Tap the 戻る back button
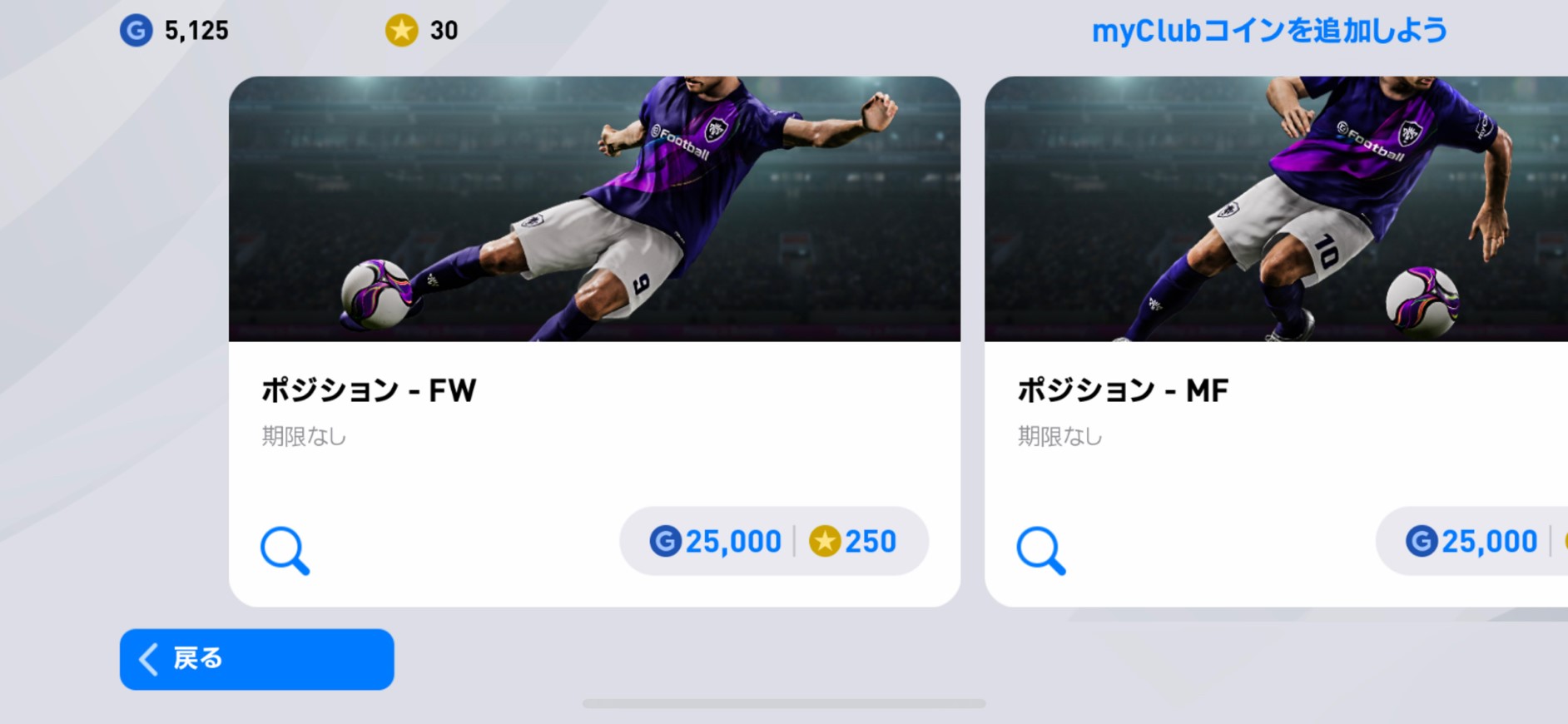 pos(256,659)
